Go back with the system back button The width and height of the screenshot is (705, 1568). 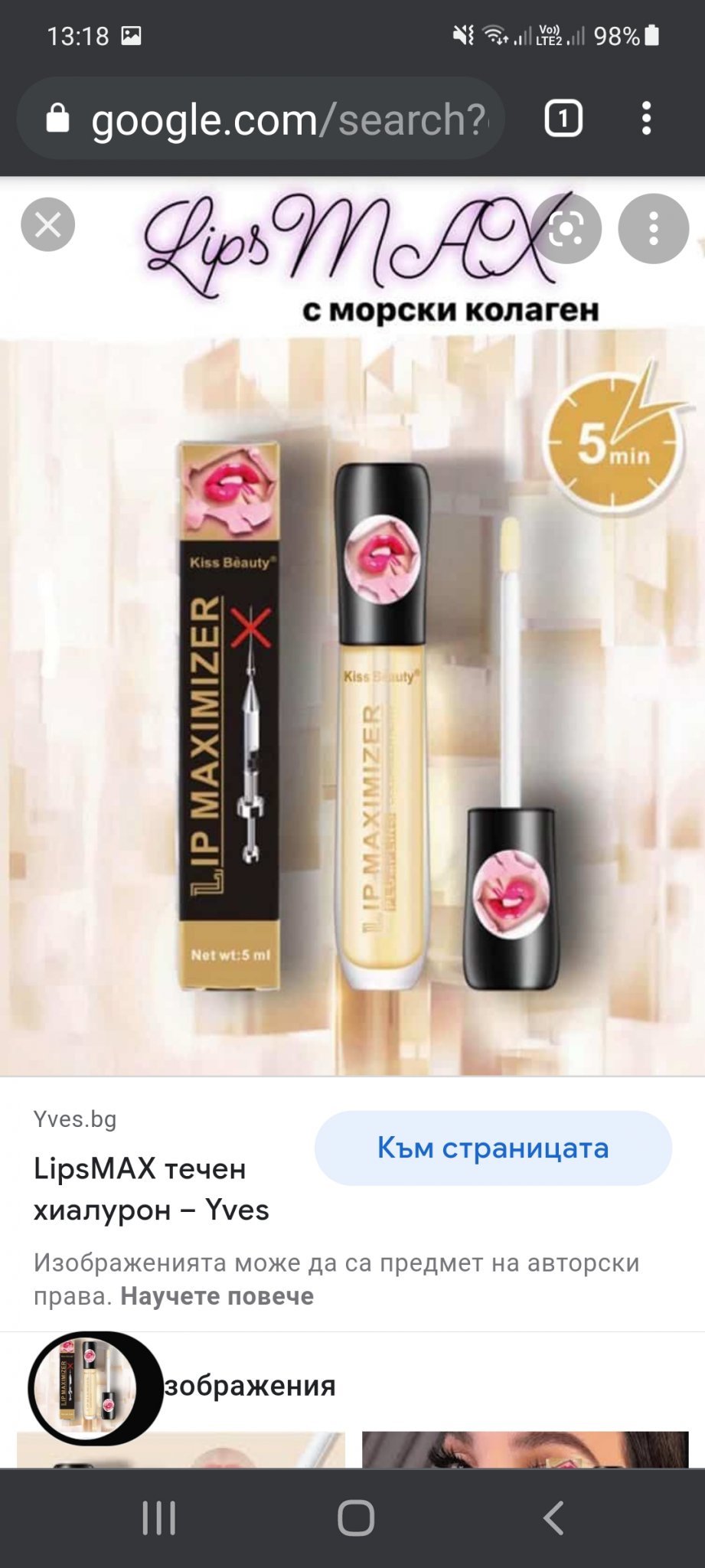tap(553, 1517)
